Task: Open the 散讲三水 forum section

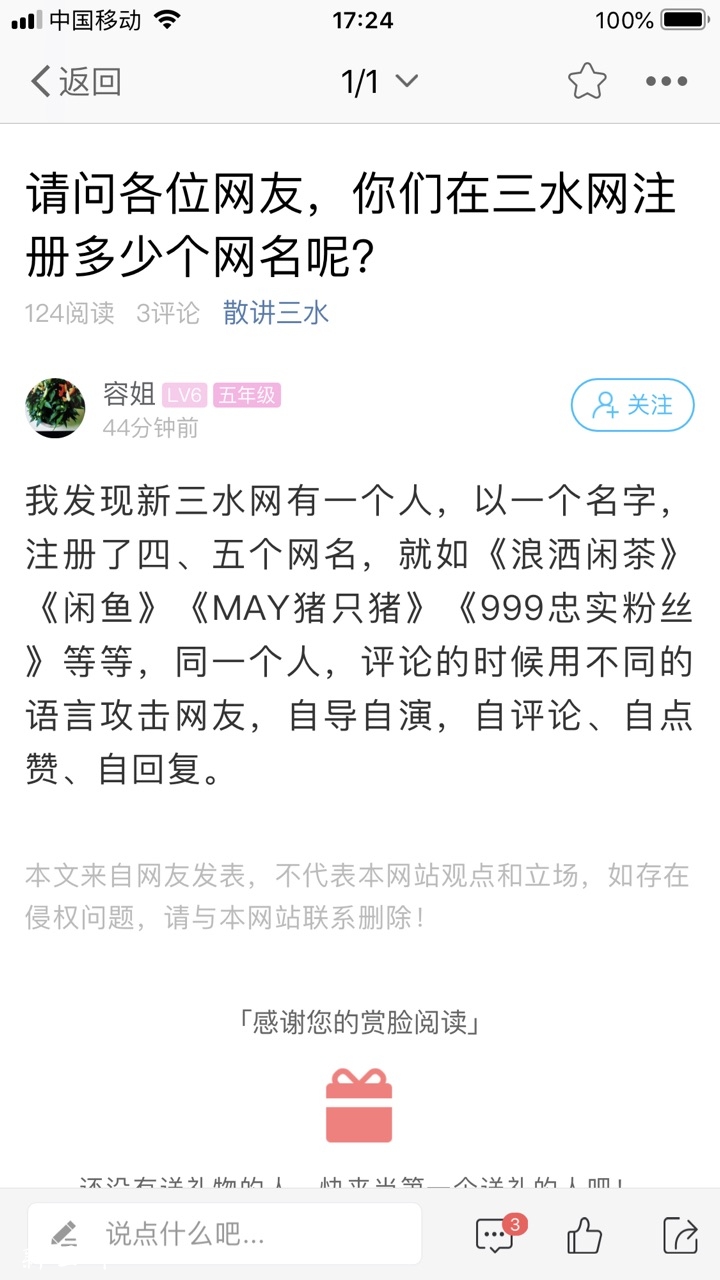Action: click(x=275, y=313)
